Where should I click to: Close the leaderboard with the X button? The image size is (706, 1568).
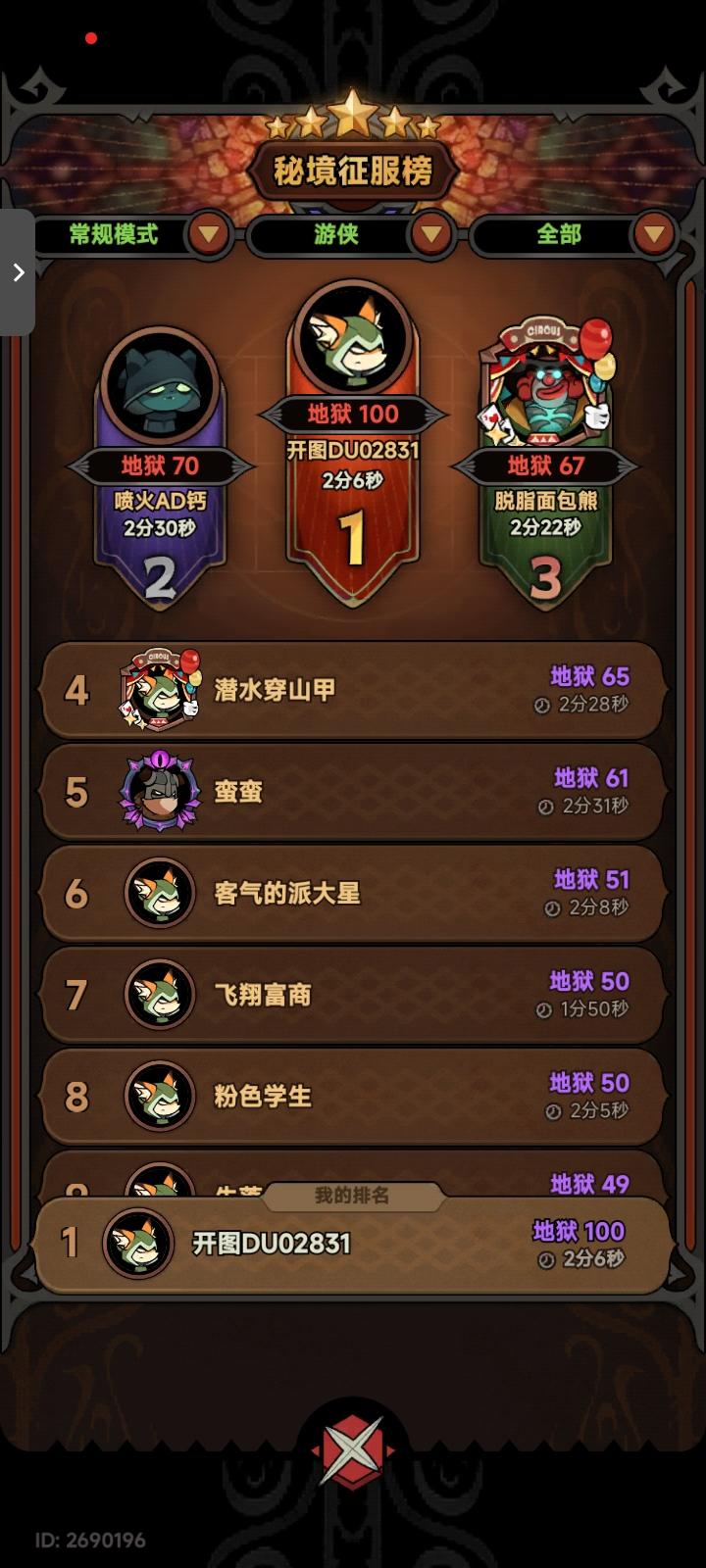(353, 1447)
